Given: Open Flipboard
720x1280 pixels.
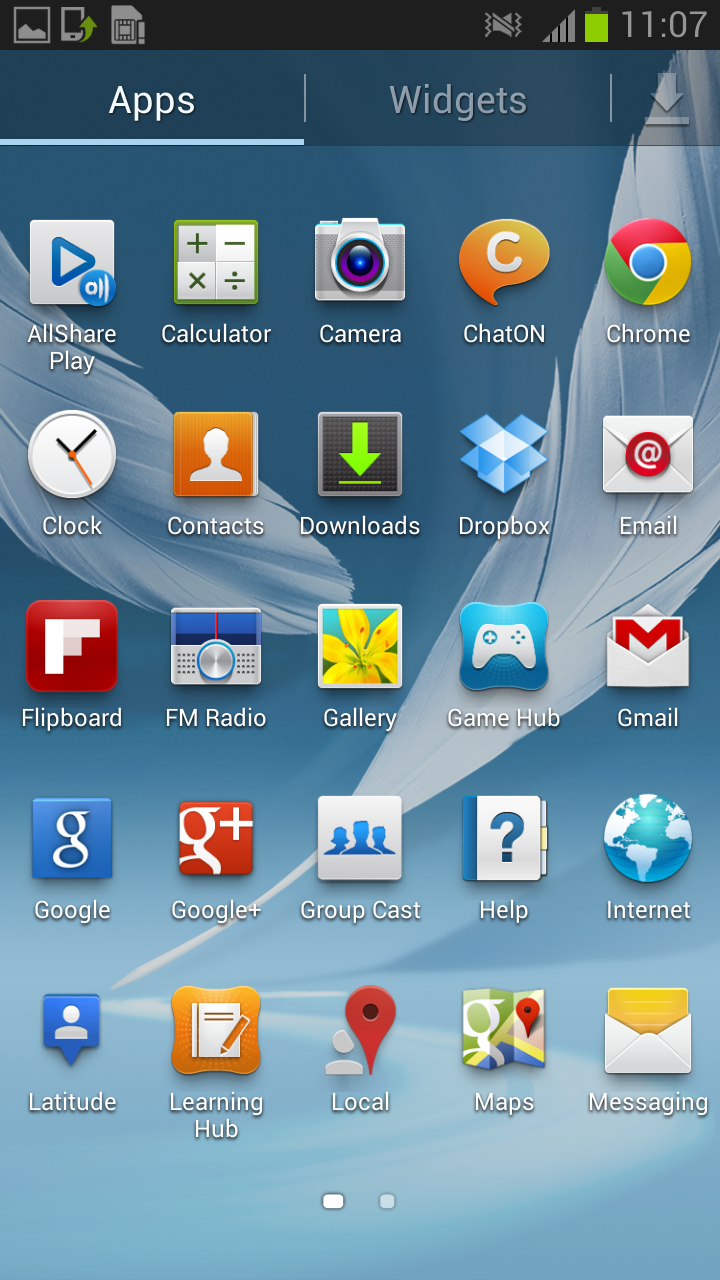Looking at the screenshot, I should [x=72, y=647].
